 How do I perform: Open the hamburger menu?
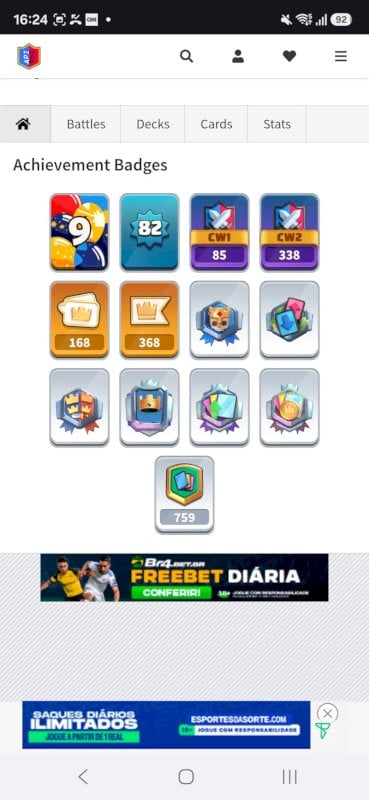tap(341, 56)
